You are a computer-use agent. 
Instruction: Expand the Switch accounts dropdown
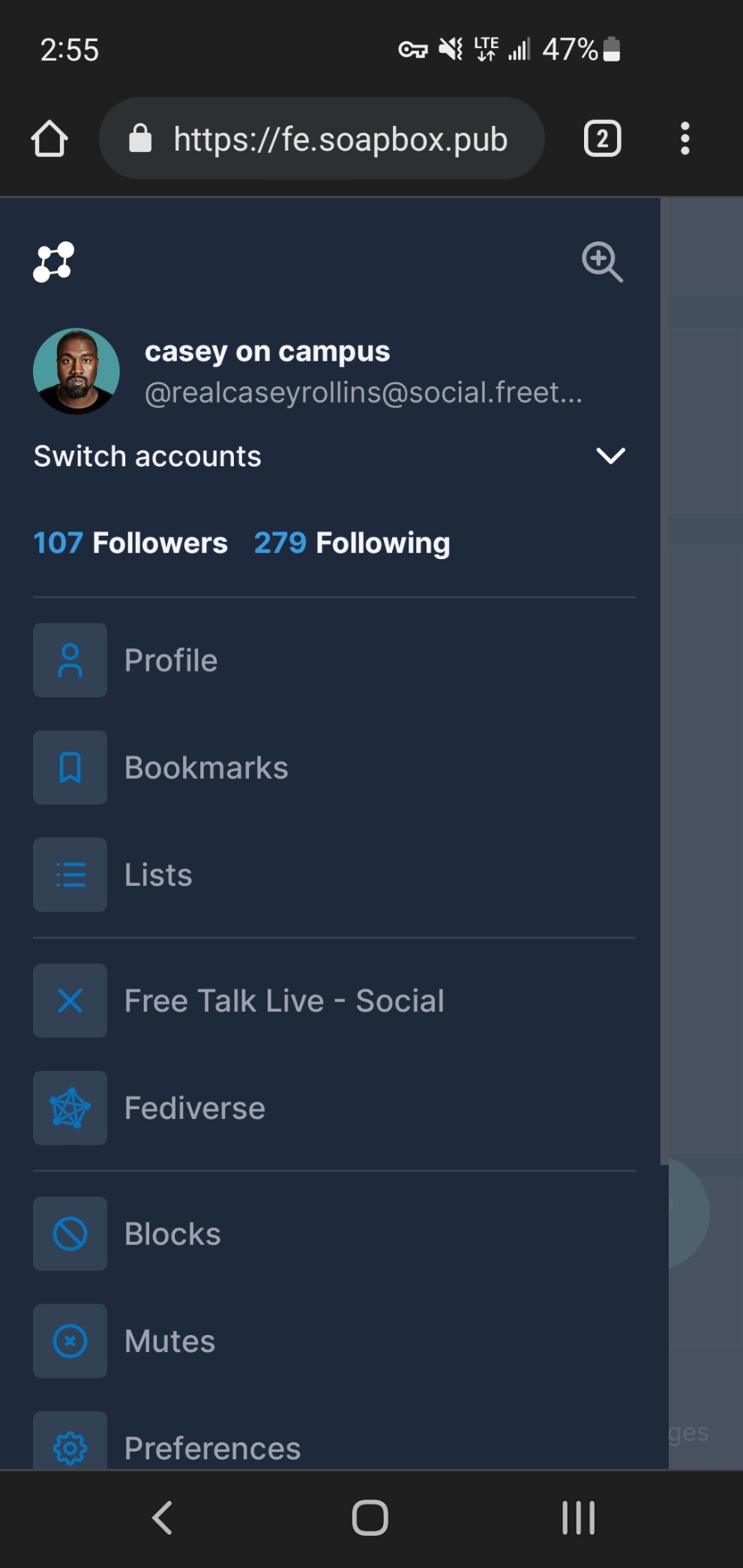(610, 456)
